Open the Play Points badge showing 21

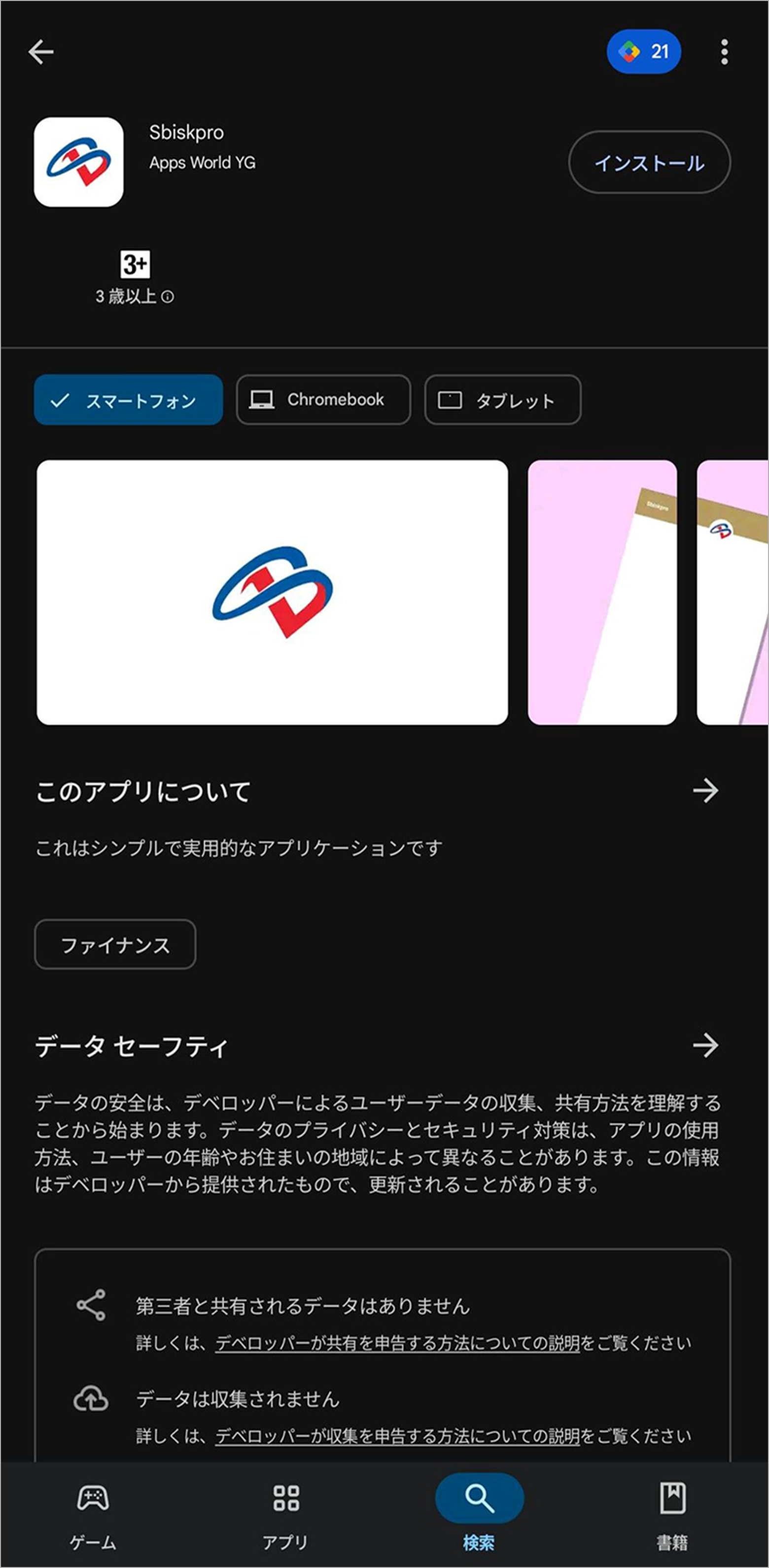click(644, 52)
